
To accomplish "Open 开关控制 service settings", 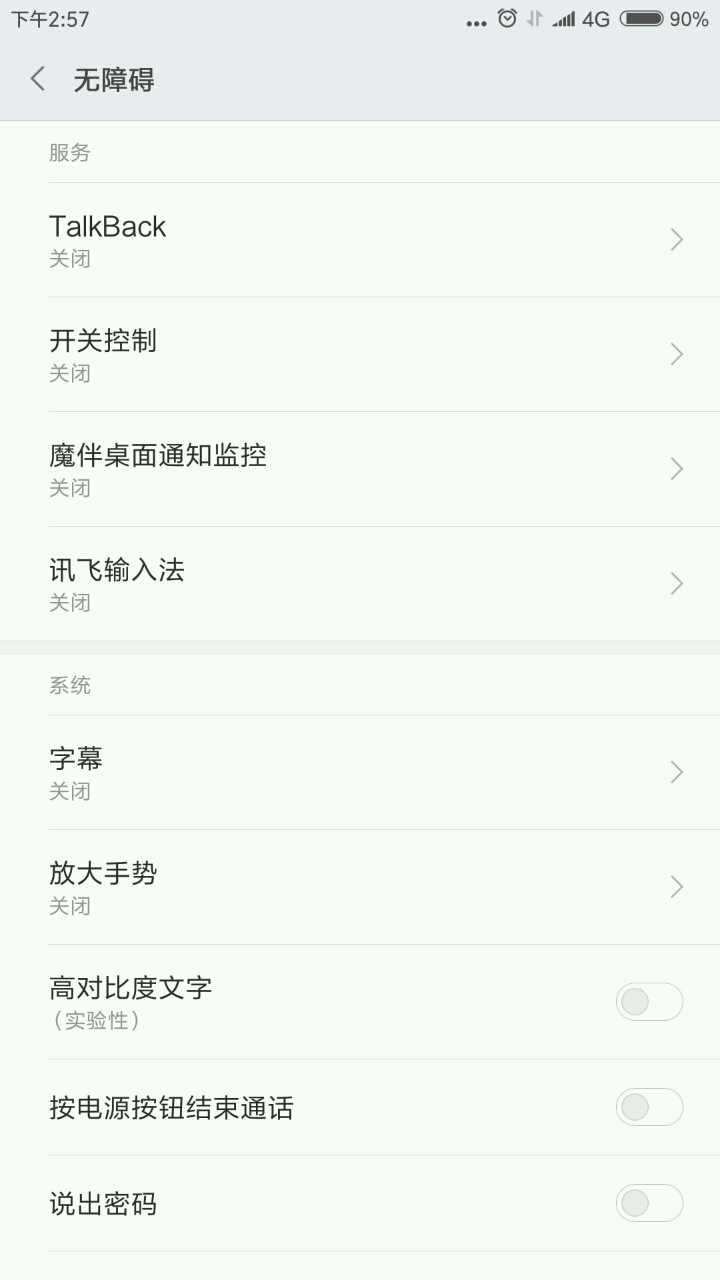I will click(x=360, y=355).
